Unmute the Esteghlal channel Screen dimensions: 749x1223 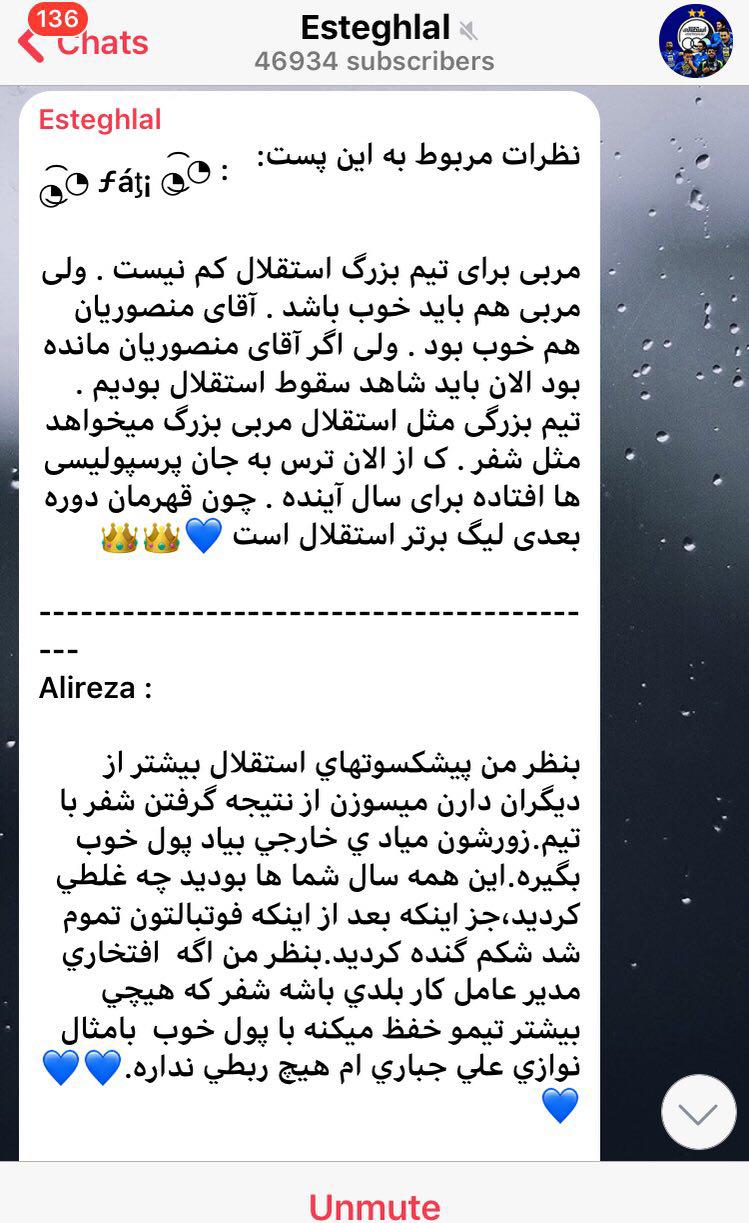pos(374,1203)
